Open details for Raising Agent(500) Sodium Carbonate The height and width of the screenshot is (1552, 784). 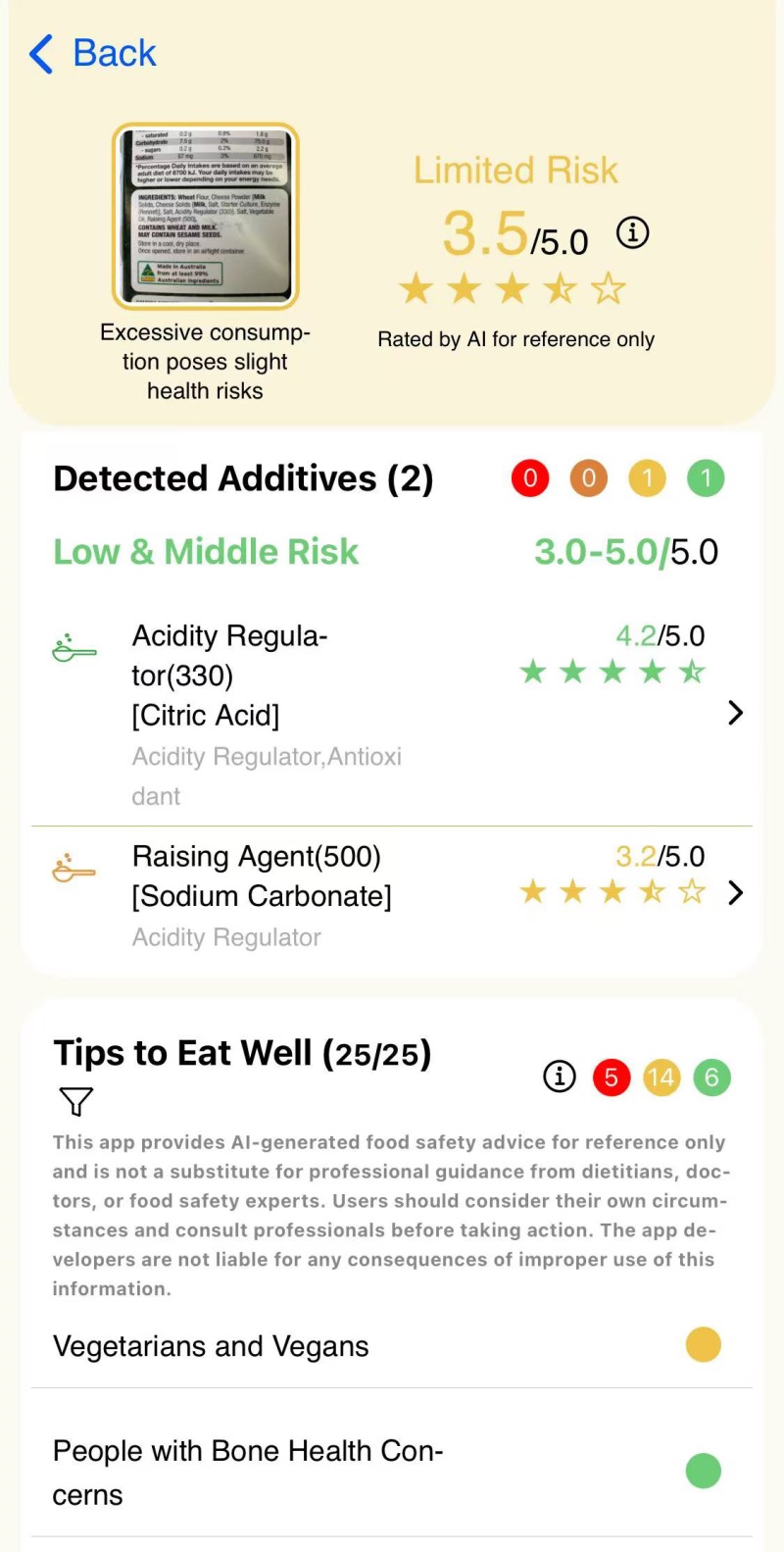pyautogui.click(x=736, y=892)
